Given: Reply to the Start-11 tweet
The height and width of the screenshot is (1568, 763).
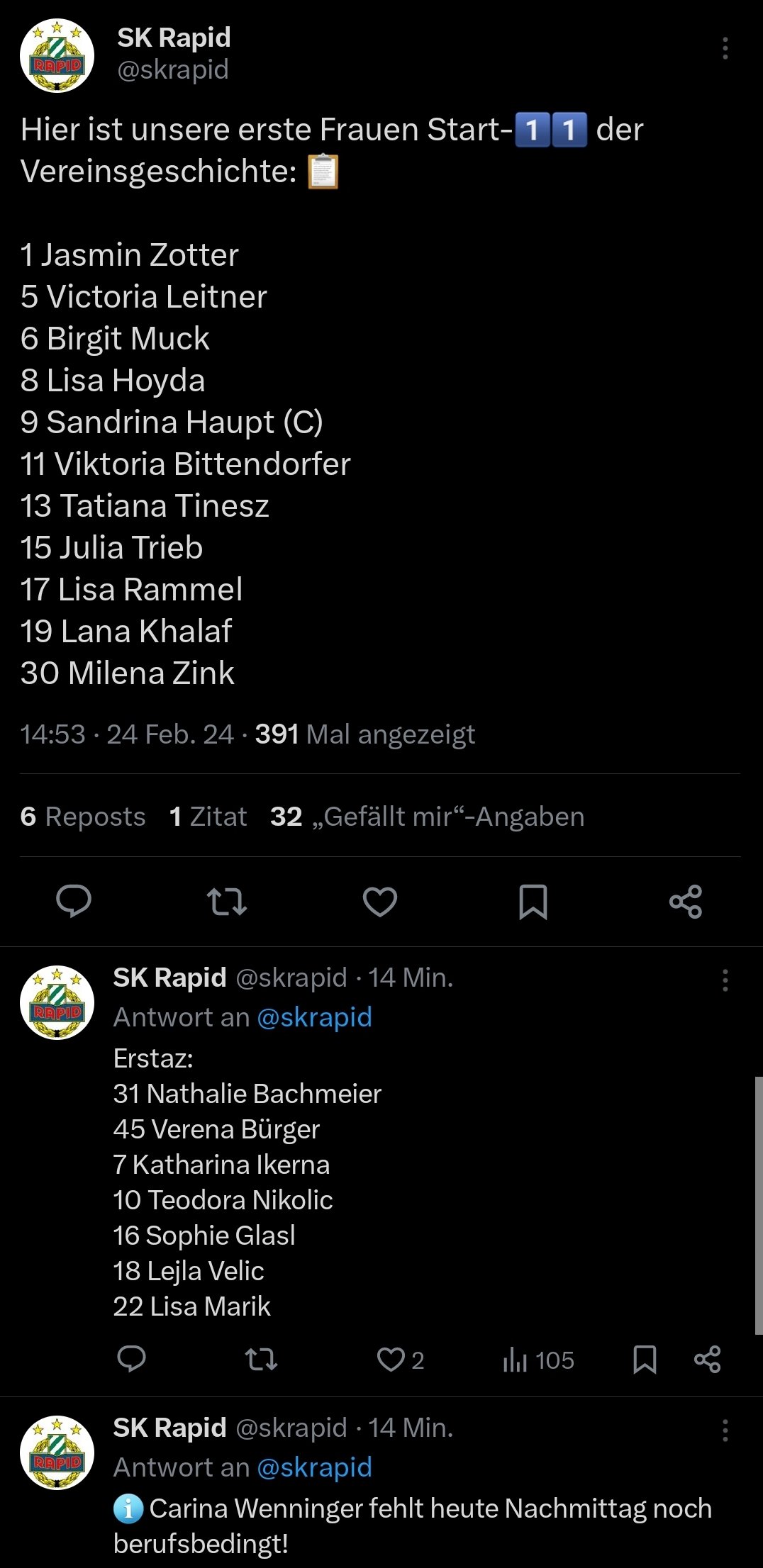Looking at the screenshot, I should point(74,902).
